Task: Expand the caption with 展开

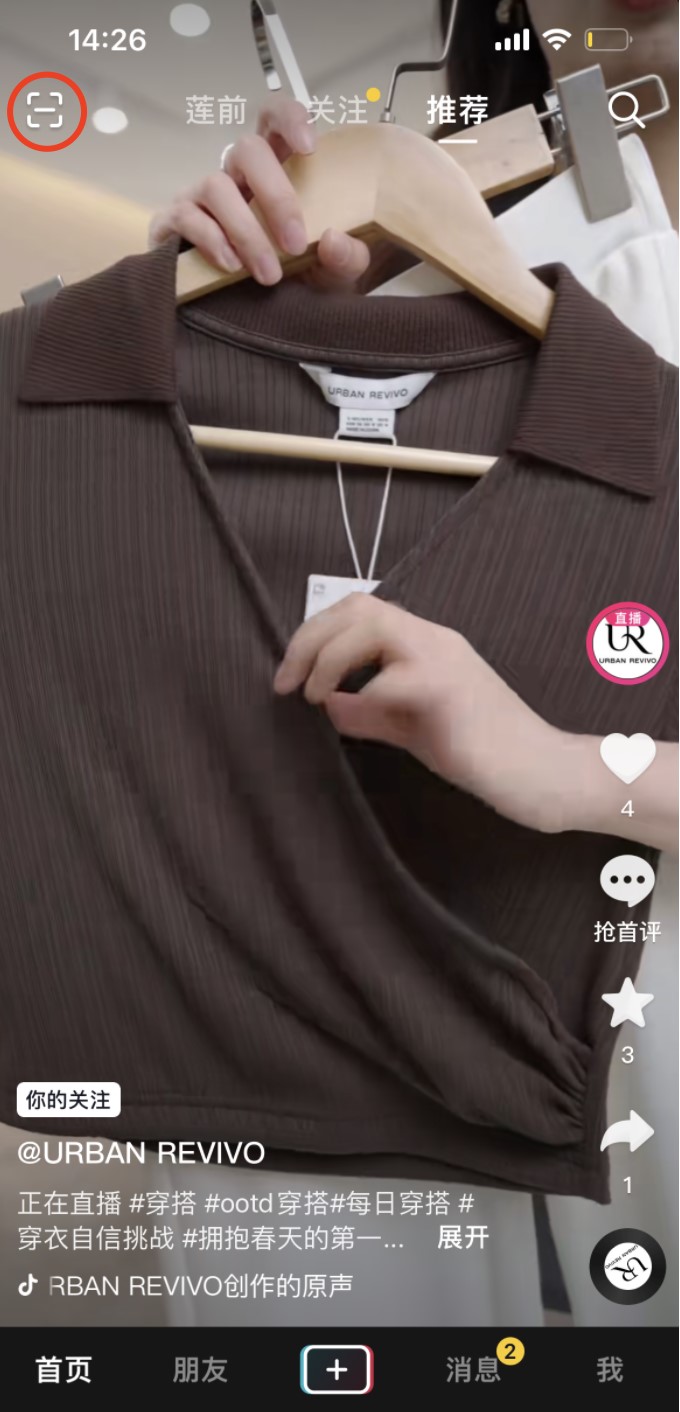Action: click(x=463, y=1237)
